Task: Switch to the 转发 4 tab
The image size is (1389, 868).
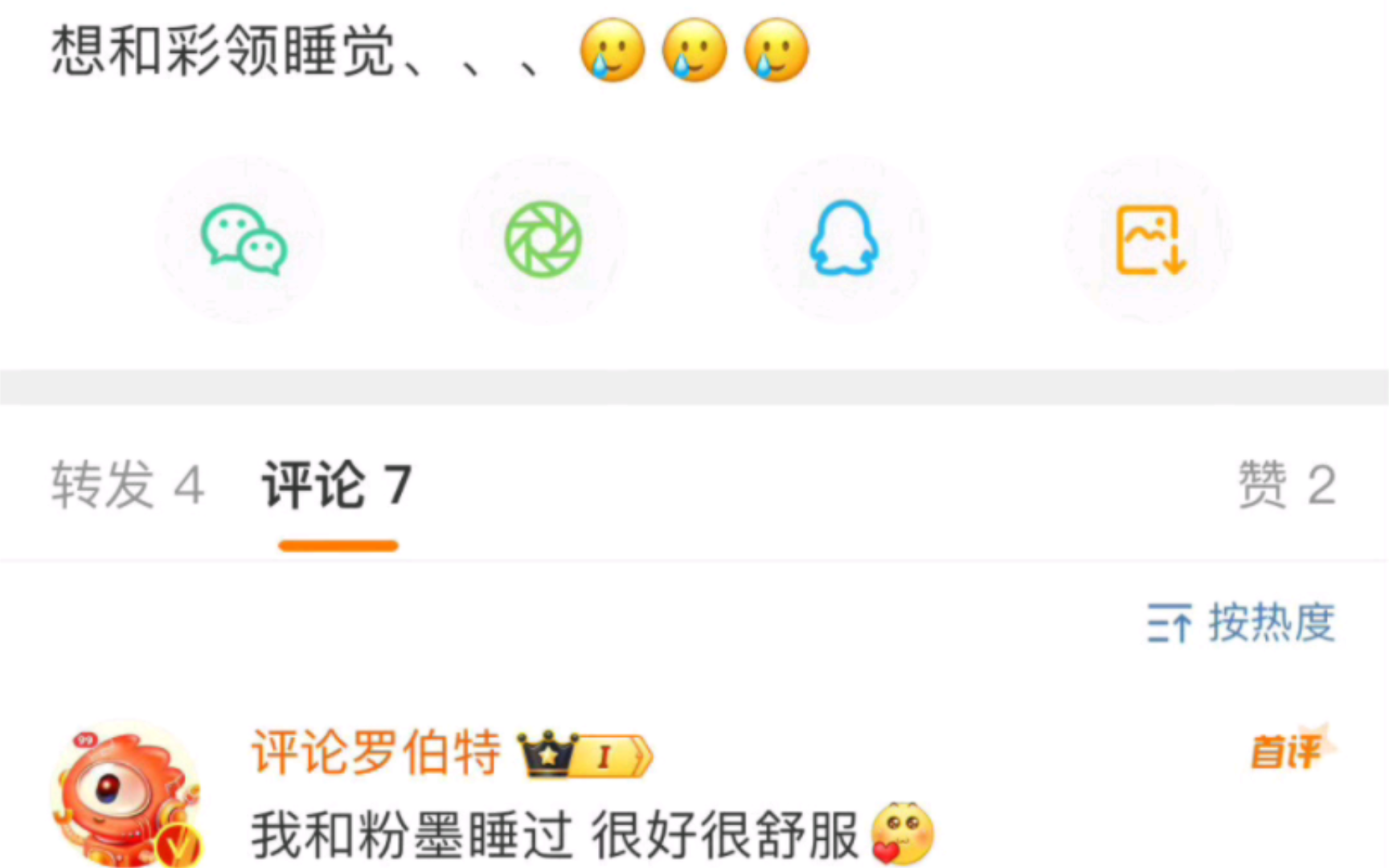Action: coord(129,485)
